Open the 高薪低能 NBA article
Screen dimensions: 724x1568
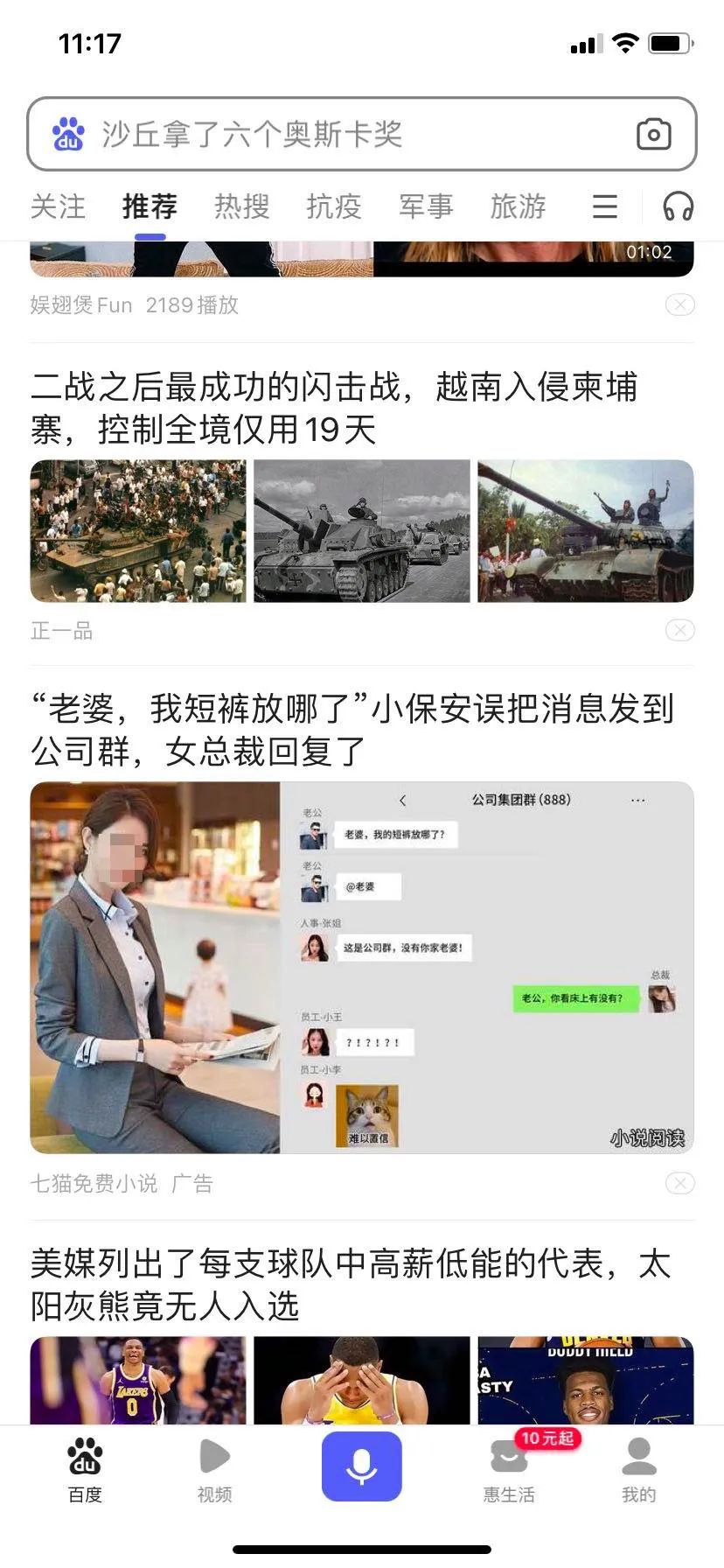350,1284
